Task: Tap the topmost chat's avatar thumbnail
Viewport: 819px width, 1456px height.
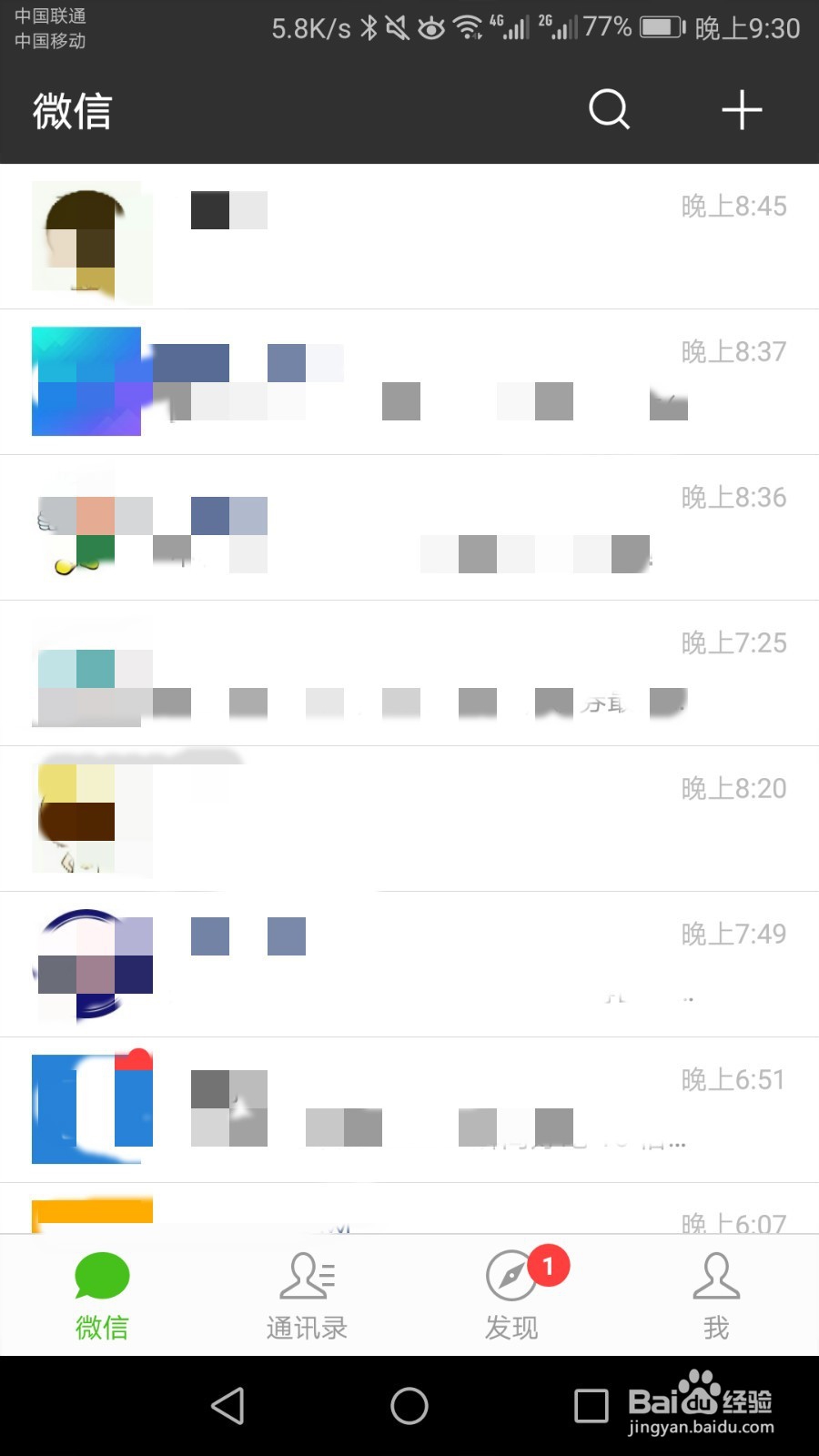Action: pyautogui.click(x=91, y=241)
